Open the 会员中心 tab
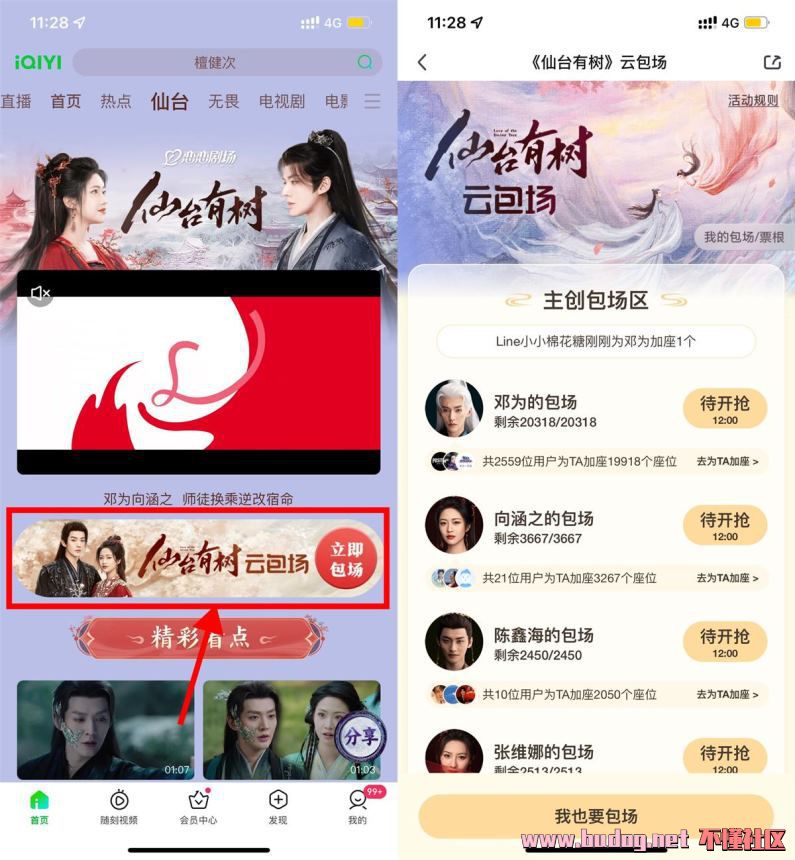795x860 pixels. tap(199, 806)
